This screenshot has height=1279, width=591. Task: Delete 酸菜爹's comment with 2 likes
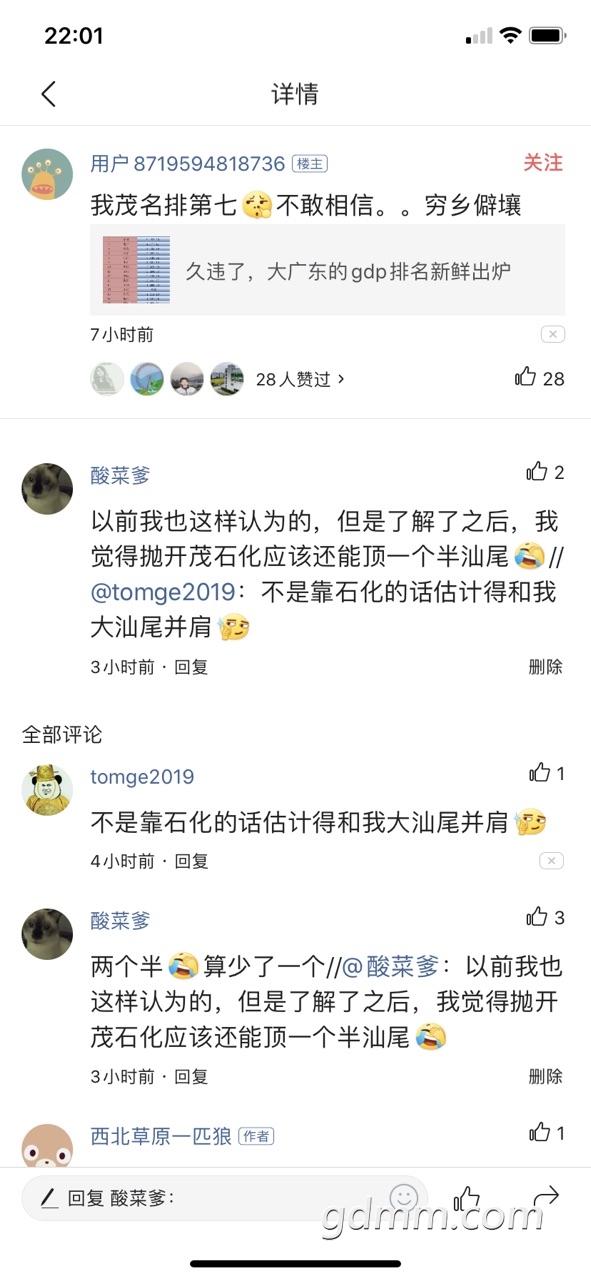tap(546, 666)
